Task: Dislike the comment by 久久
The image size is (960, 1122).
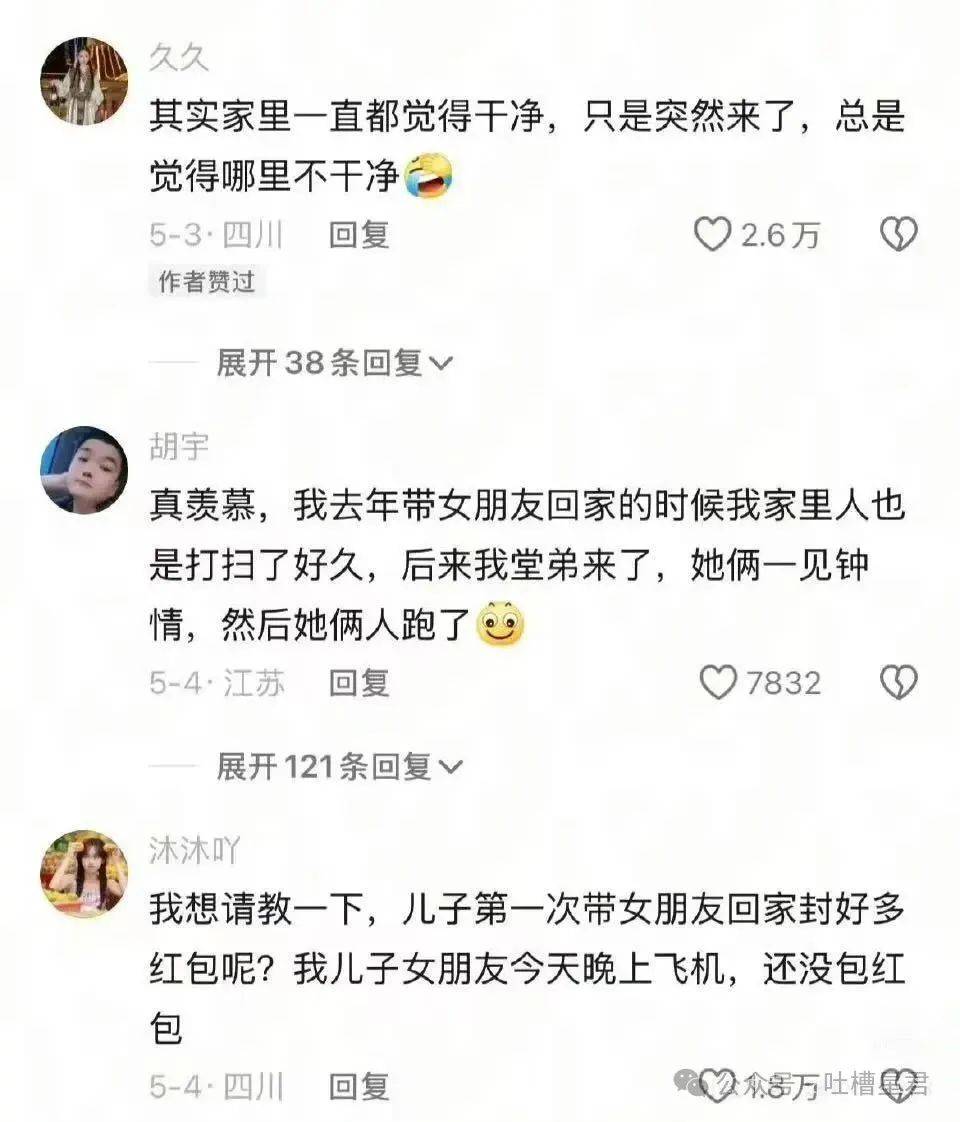Action: (x=897, y=235)
